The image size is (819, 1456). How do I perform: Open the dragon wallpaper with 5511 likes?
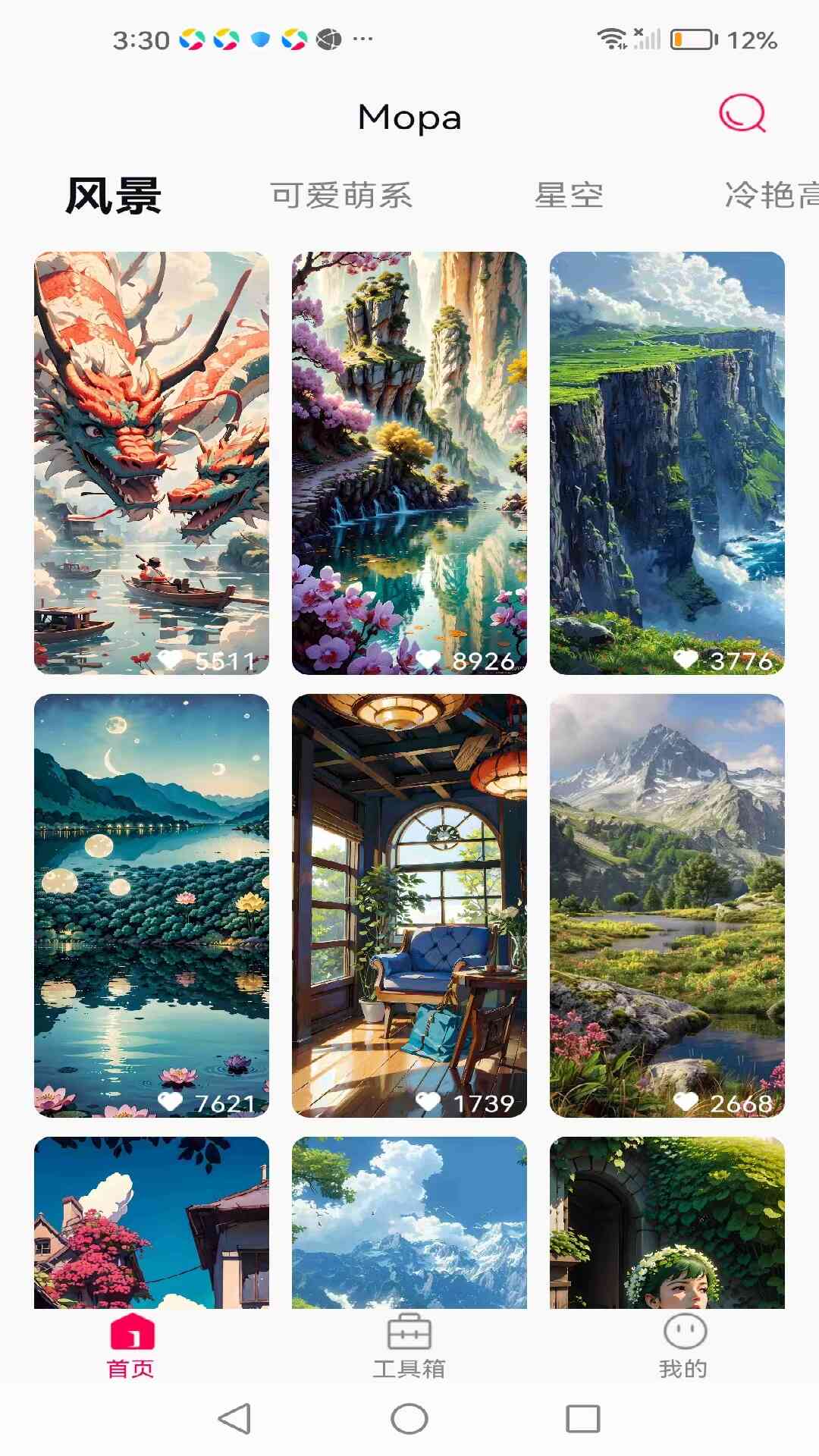[152, 463]
